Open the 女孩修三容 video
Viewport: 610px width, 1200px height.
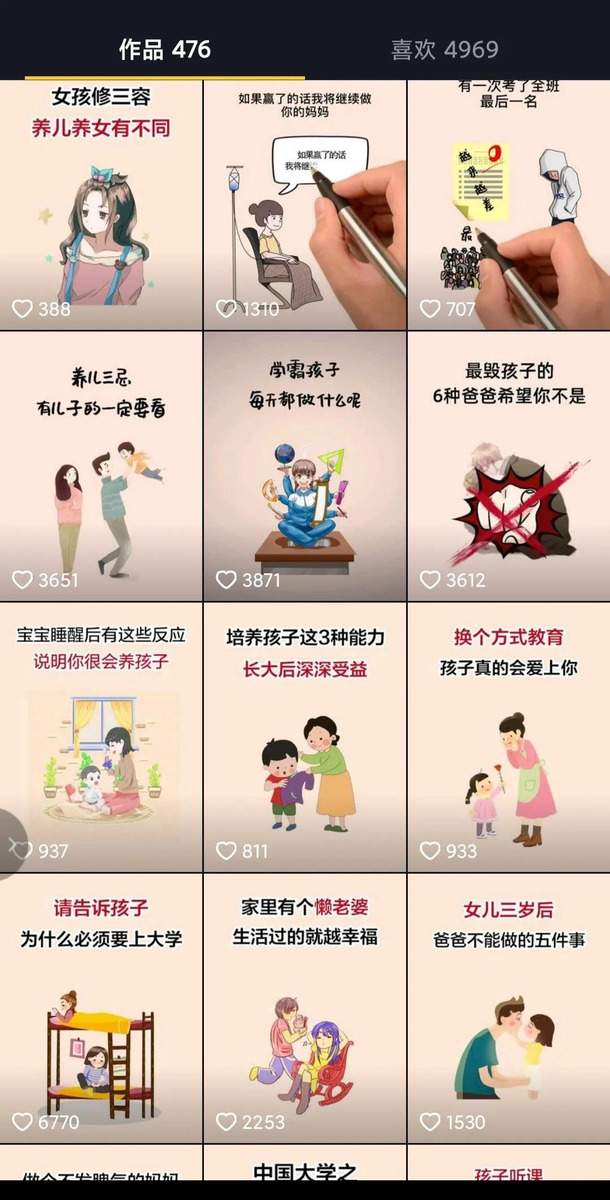pyautogui.click(x=101, y=205)
